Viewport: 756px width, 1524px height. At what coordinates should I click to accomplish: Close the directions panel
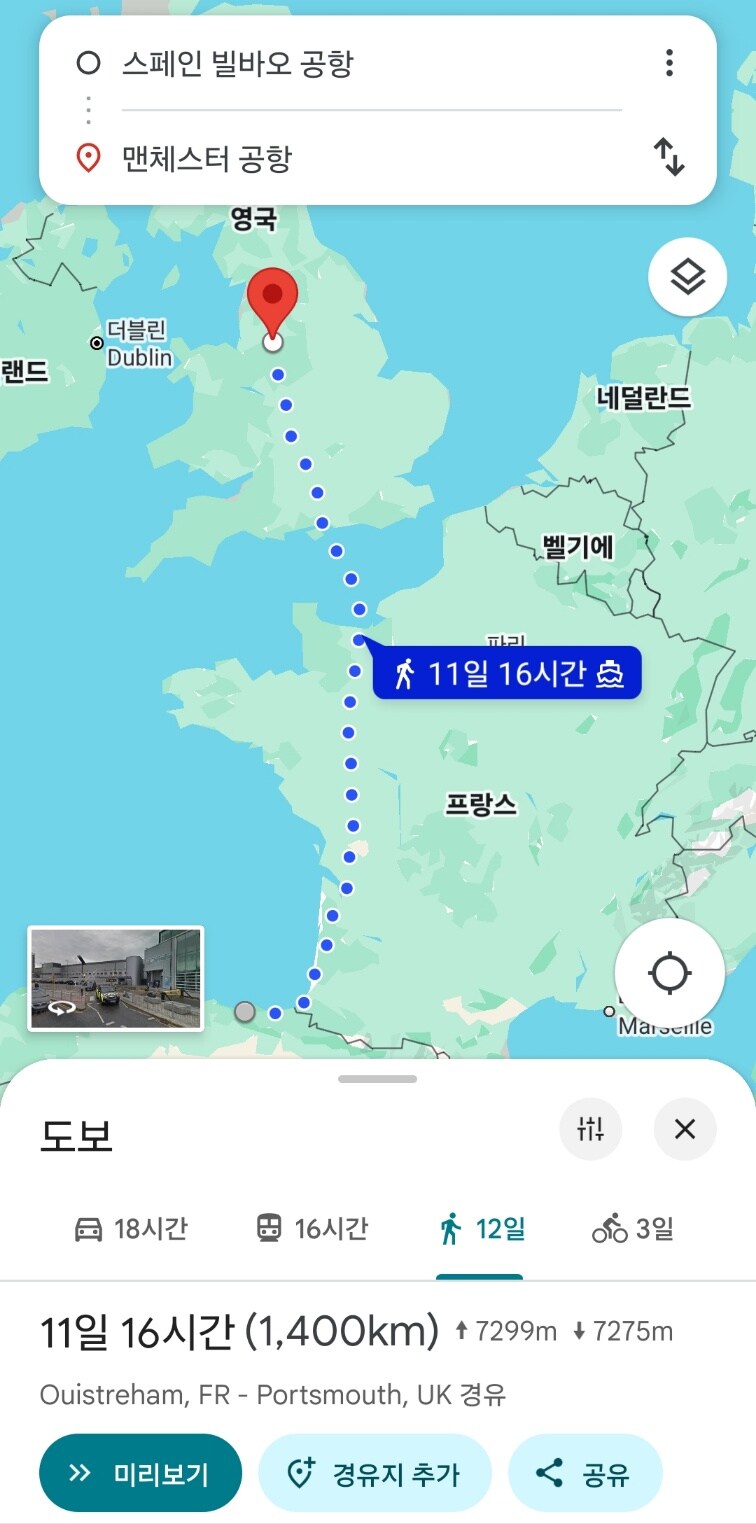(685, 1129)
